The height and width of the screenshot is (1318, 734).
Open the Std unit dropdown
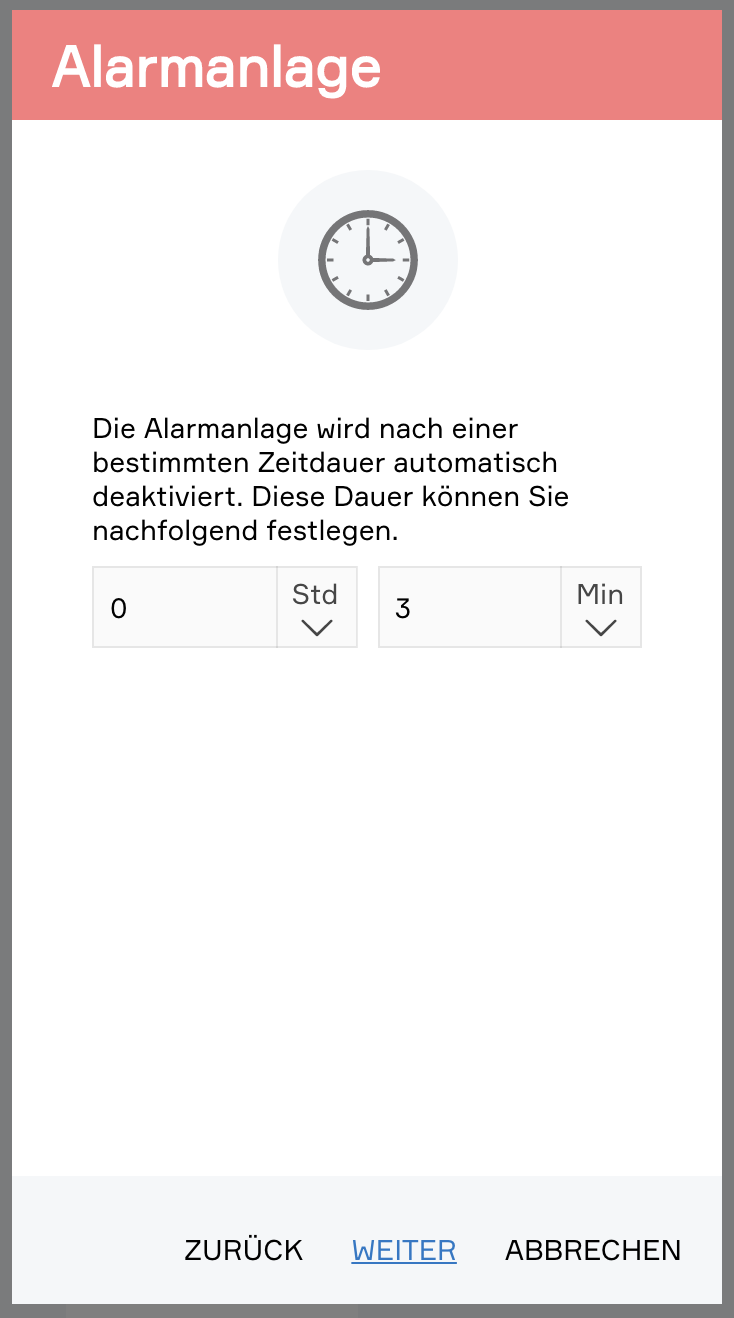pos(316,608)
